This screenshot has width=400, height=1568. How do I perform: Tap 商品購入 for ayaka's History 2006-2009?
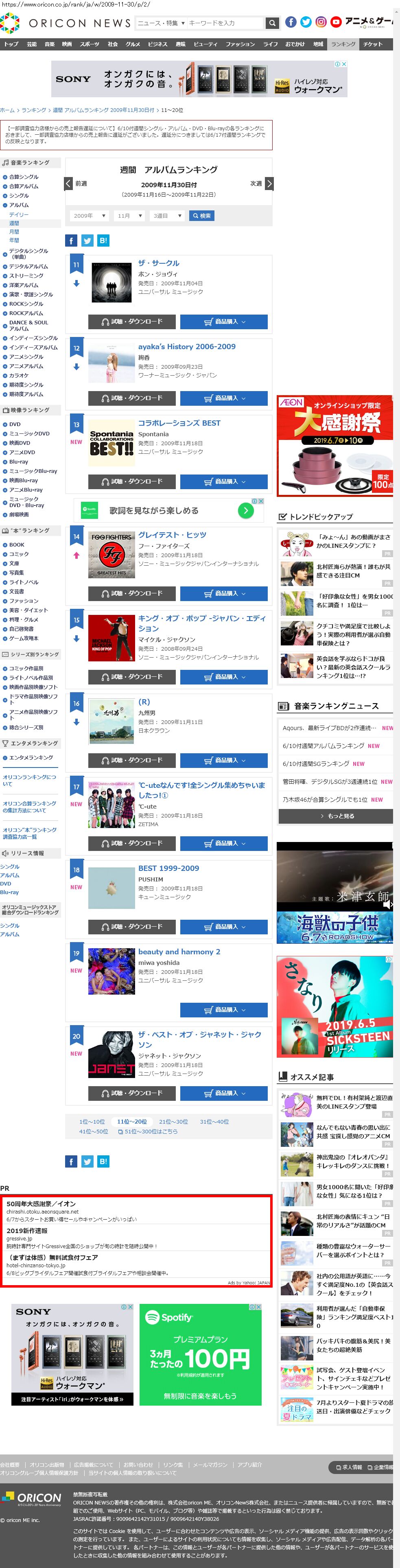223,398
